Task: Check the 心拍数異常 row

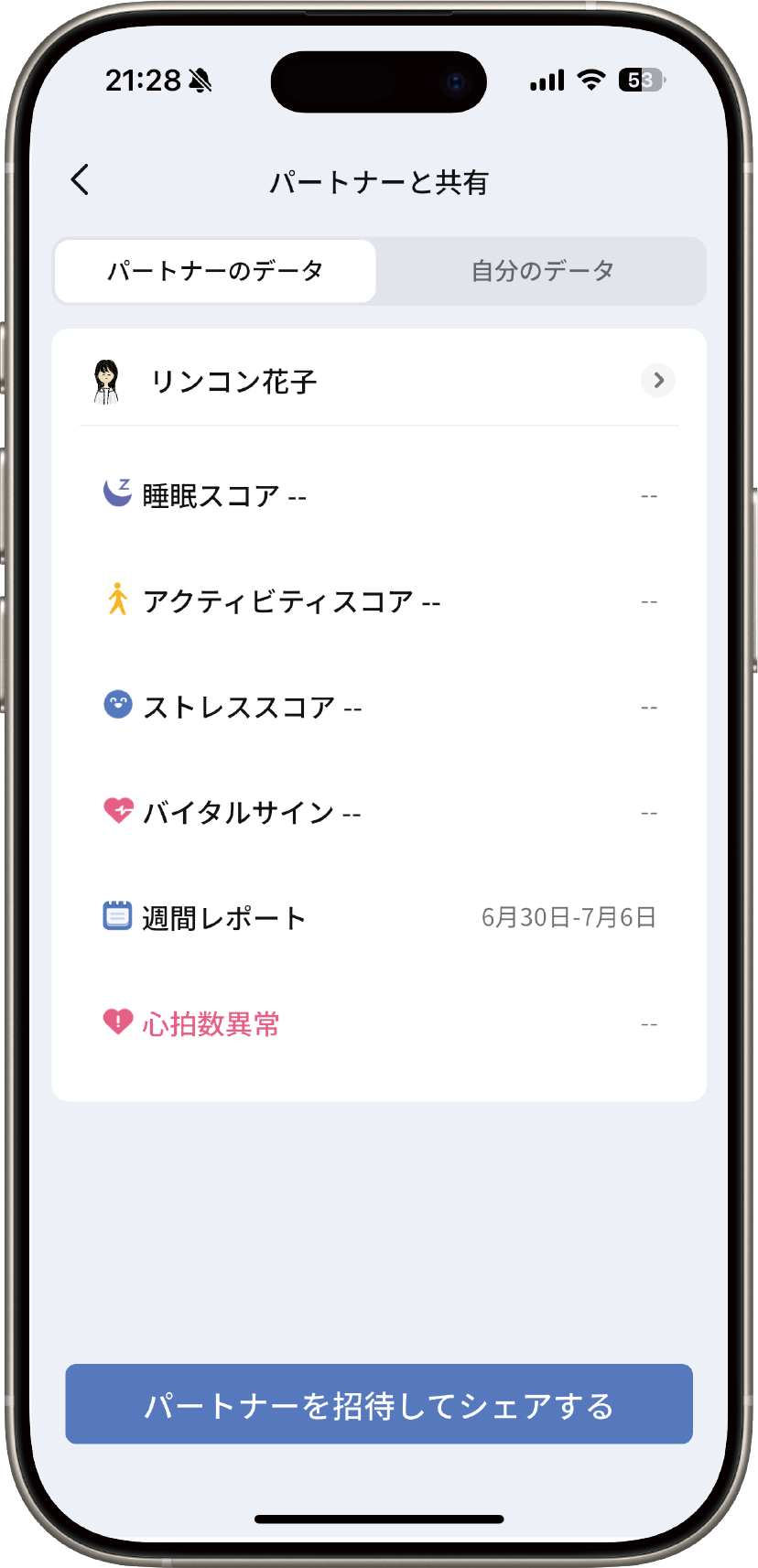Action: pos(378,1023)
